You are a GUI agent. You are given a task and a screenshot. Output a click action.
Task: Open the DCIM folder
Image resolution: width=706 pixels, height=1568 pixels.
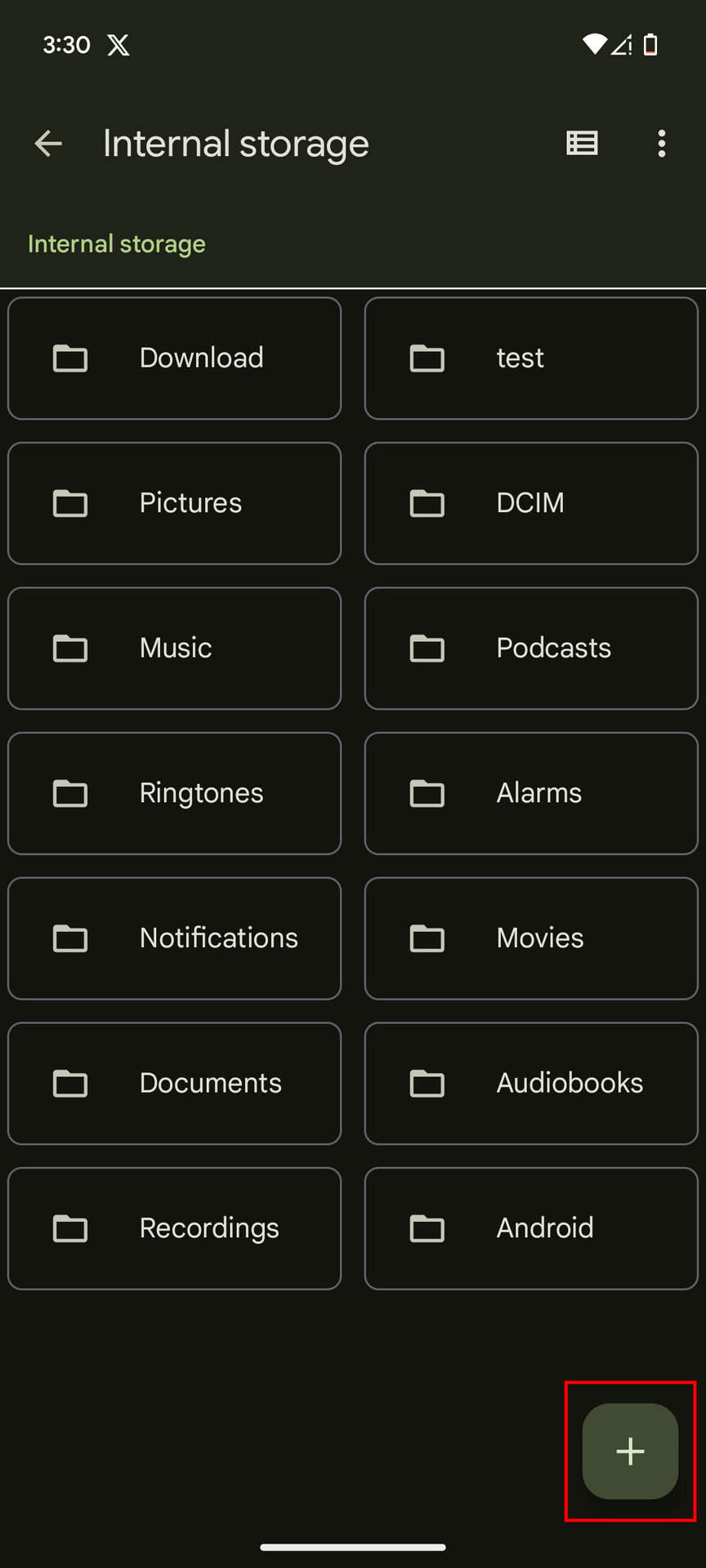[x=531, y=503]
